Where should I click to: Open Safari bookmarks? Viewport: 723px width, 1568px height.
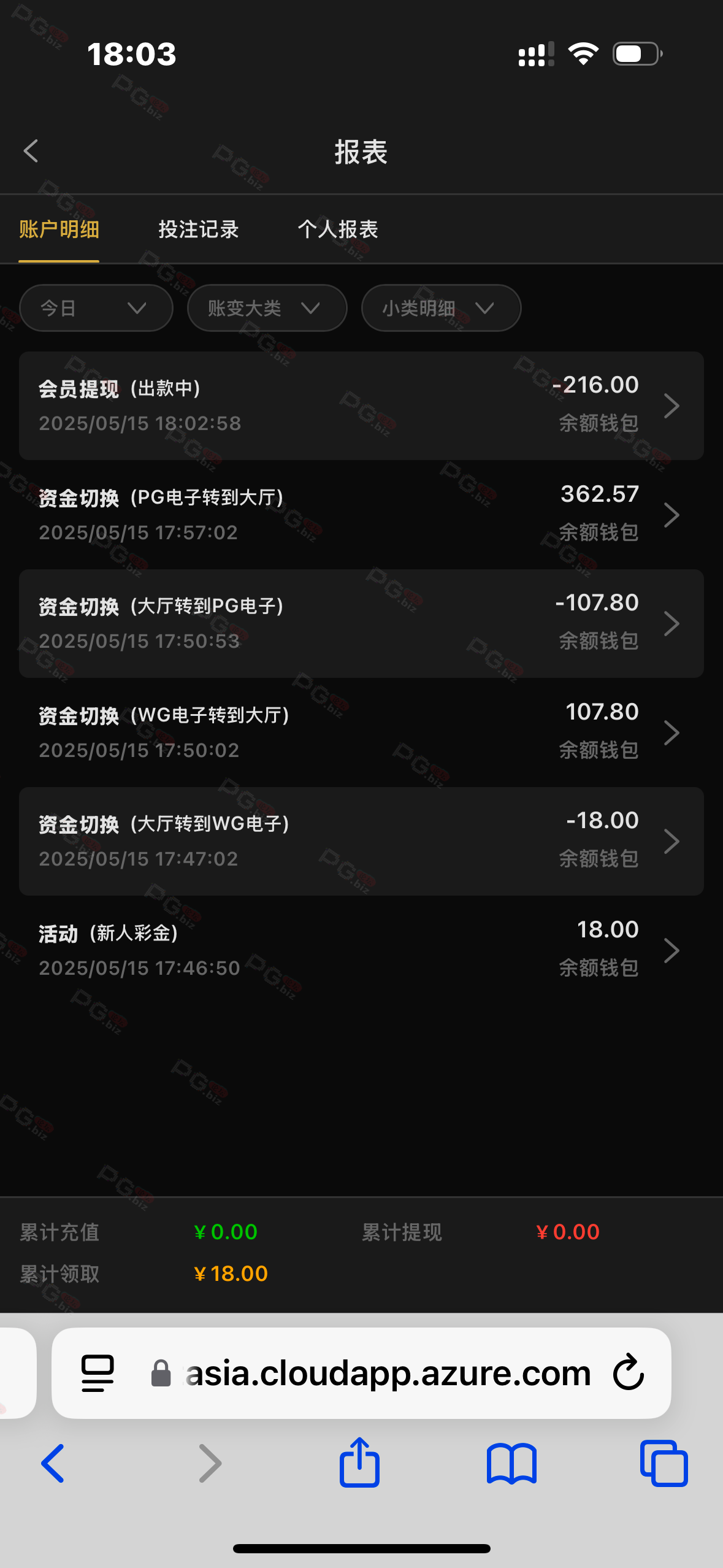pyautogui.click(x=511, y=1464)
